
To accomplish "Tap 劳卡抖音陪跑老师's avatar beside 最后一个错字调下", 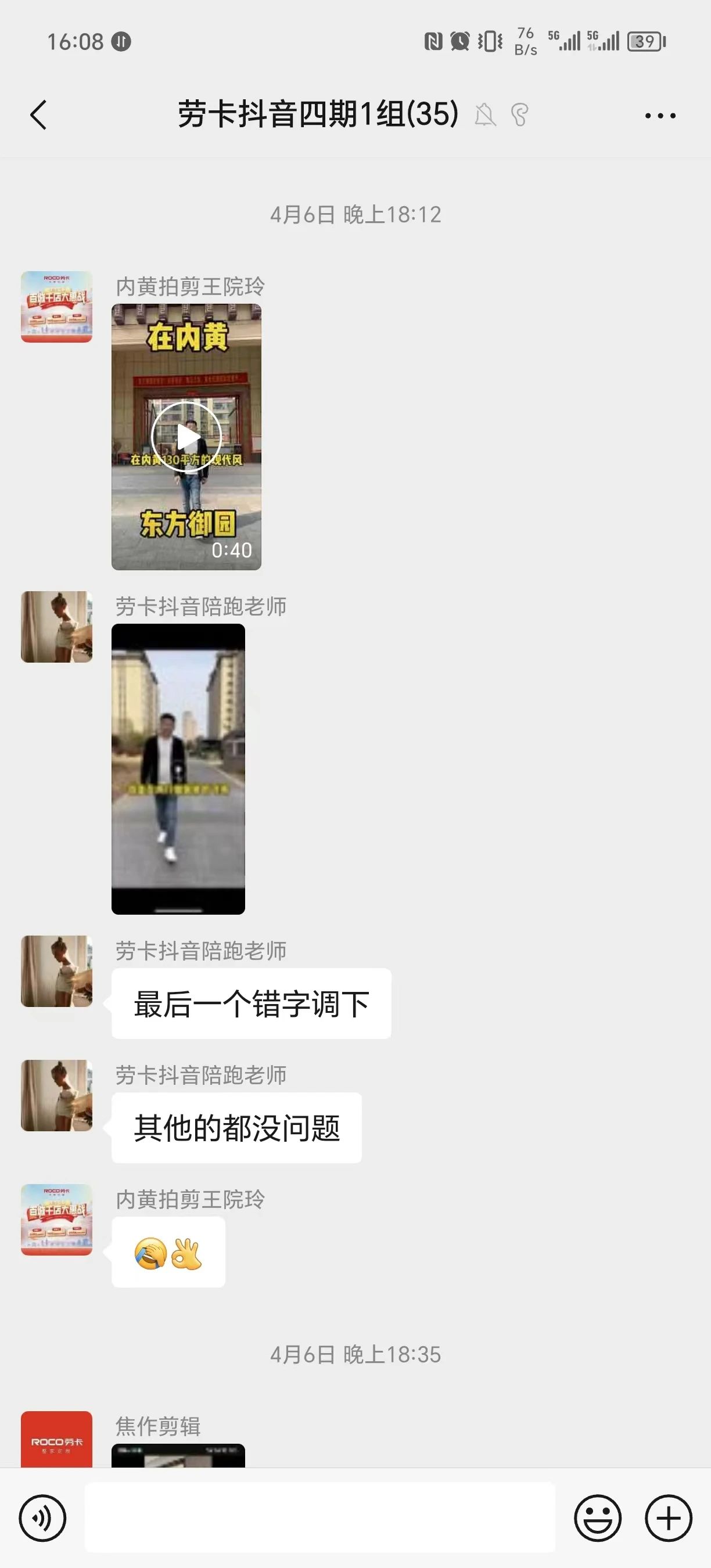I will click(56, 971).
